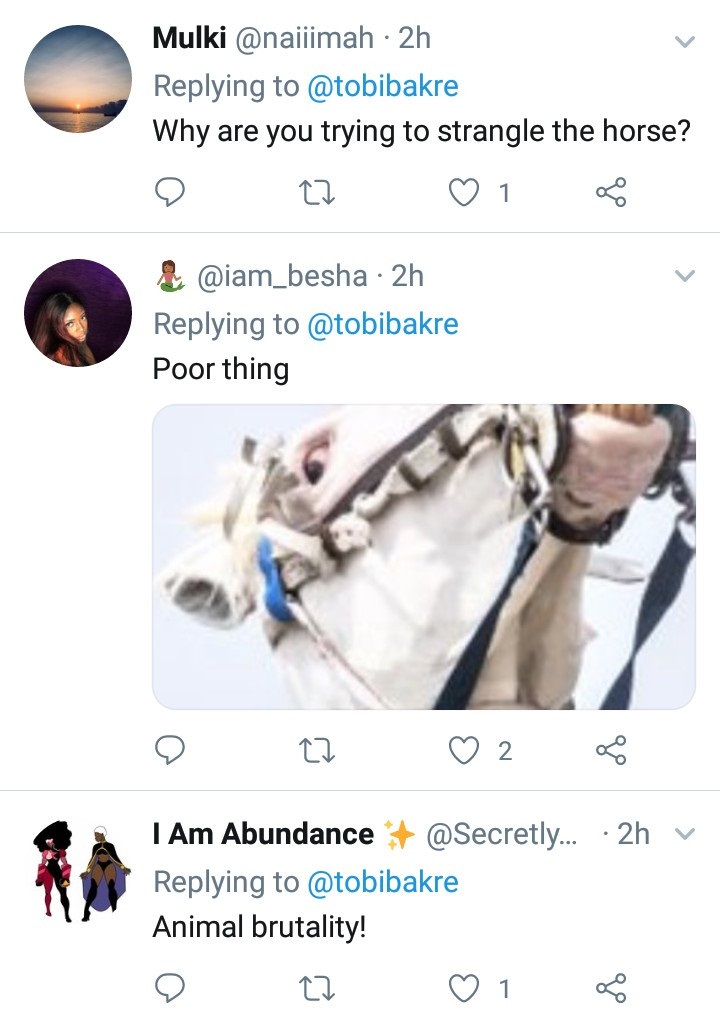Like Mulki's tweet
Viewport: 726px width, 1028px height.
[x=464, y=192]
